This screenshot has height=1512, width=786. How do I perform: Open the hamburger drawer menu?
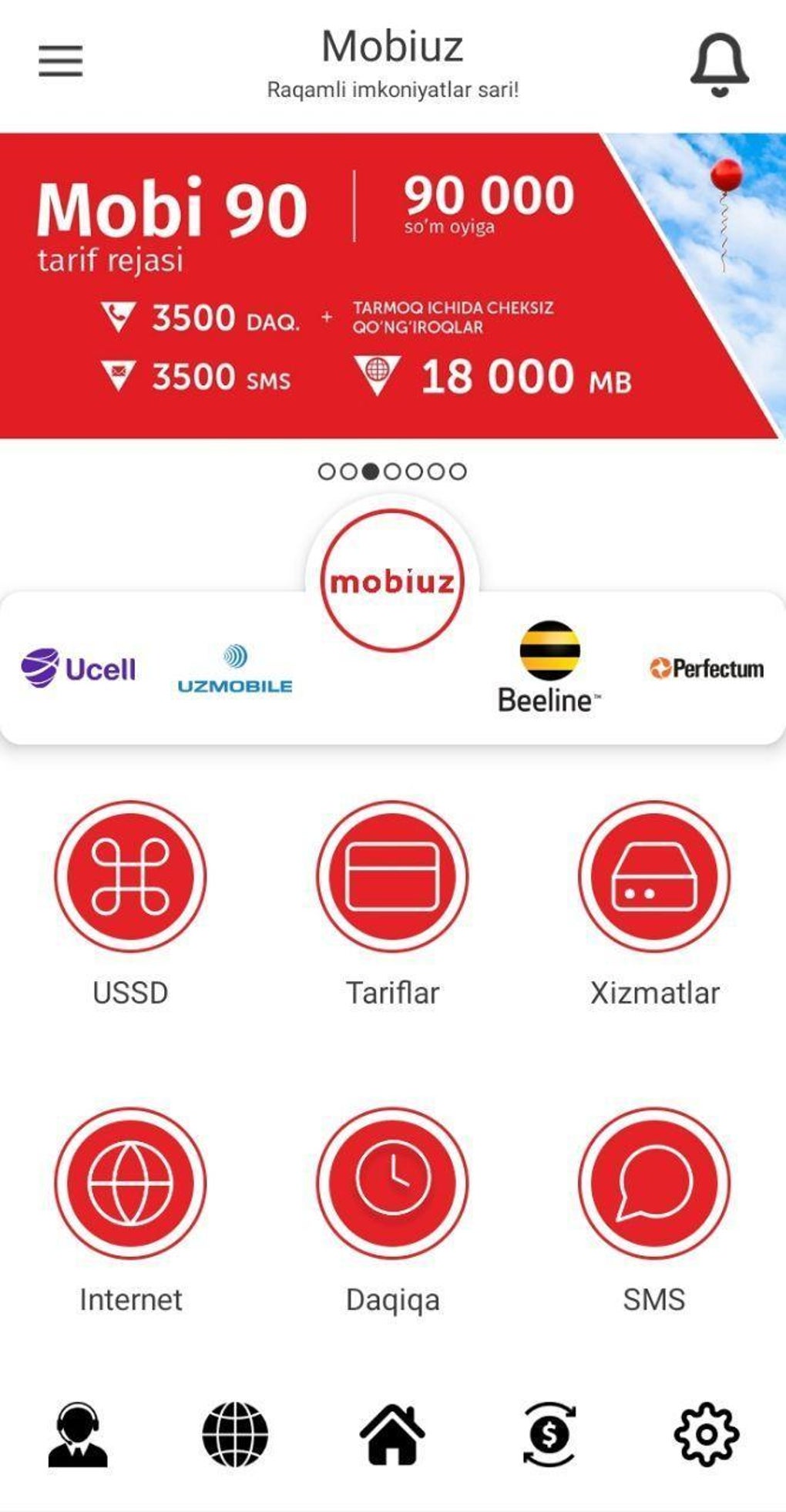coord(61,61)
